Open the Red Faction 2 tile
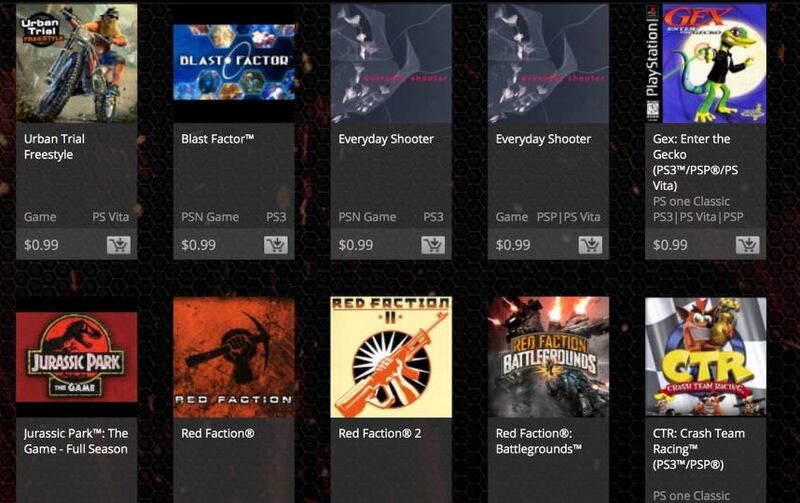This screenshot has width=800, height=503. click(390, 357)
